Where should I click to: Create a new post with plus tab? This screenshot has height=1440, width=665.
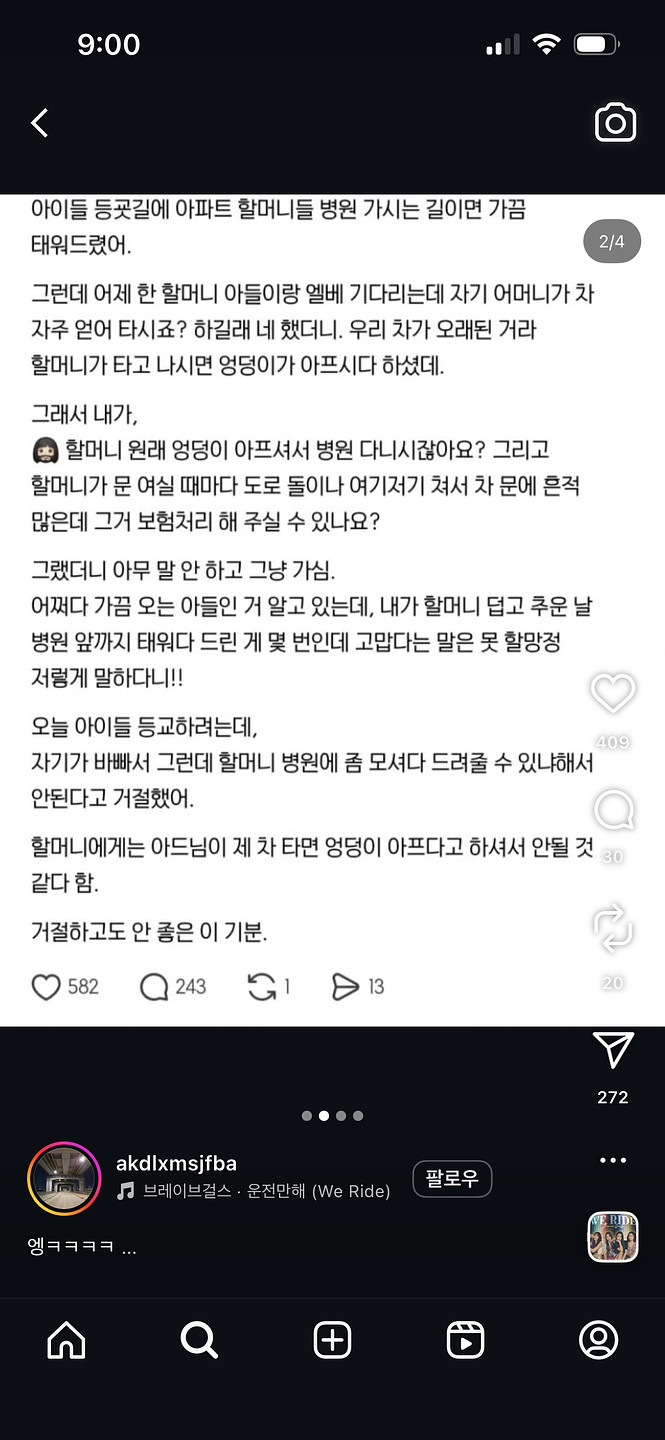point(332,1340)
